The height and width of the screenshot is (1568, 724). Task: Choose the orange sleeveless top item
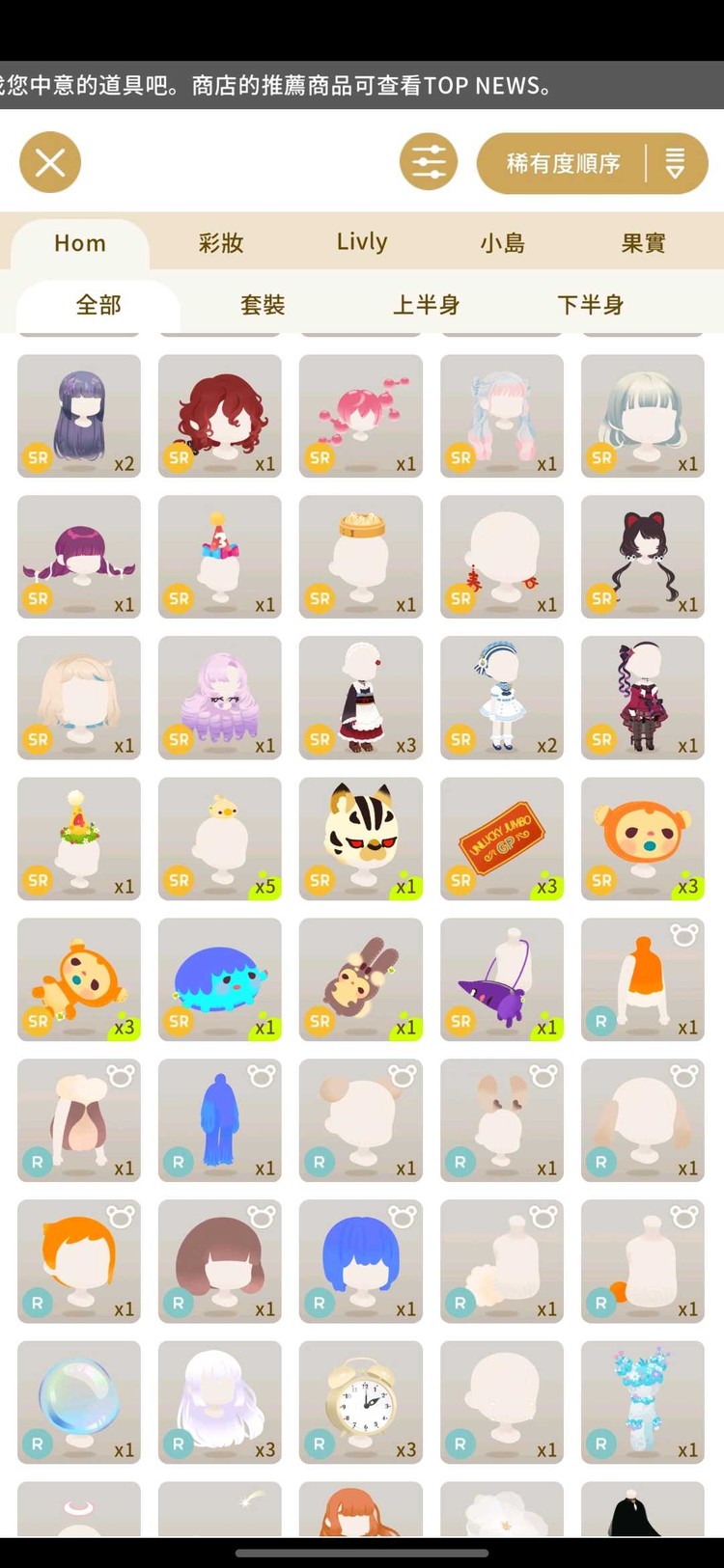(x=643, y=979)
